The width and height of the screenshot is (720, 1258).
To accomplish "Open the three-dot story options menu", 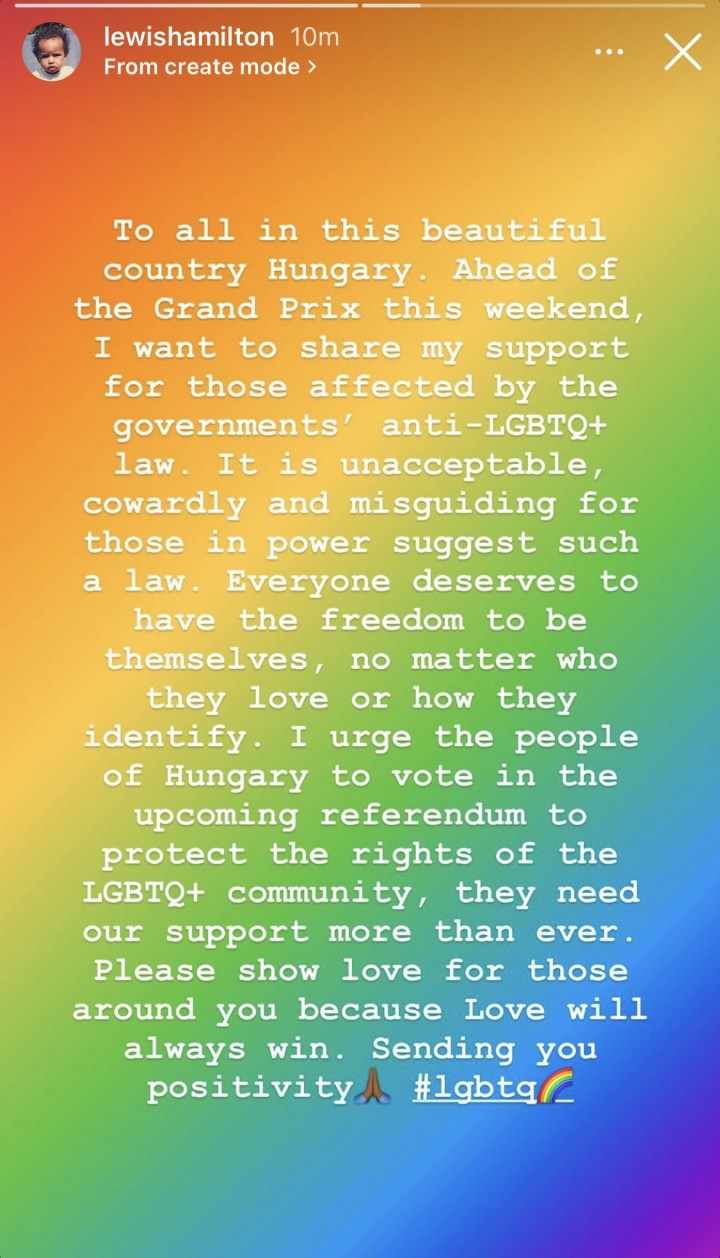I will pyautogui.click(x=609, y=52).
